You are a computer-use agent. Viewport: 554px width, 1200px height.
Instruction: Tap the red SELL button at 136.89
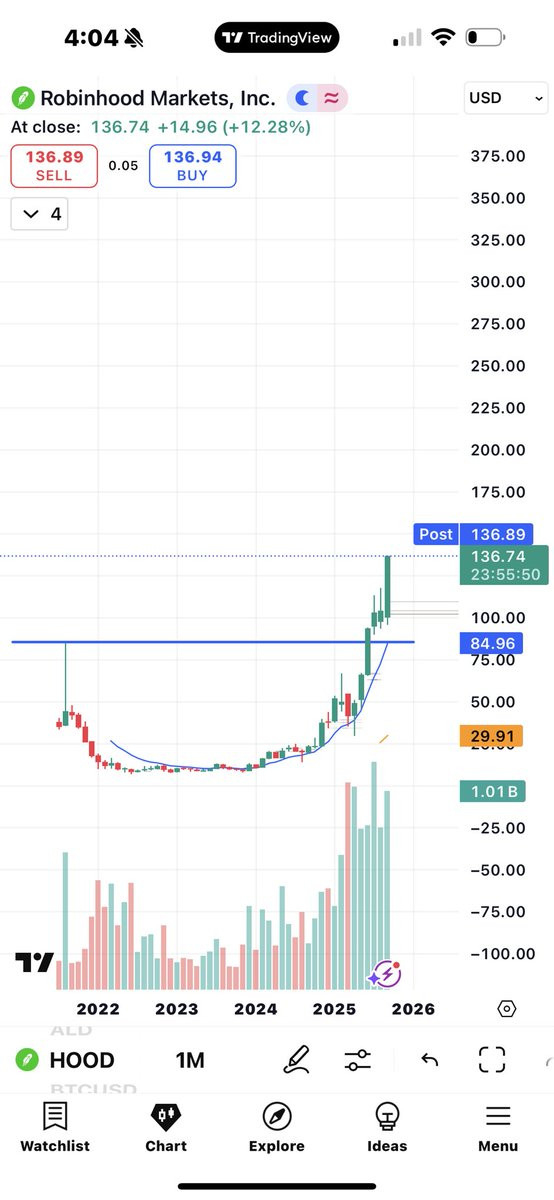click(54, 166)
